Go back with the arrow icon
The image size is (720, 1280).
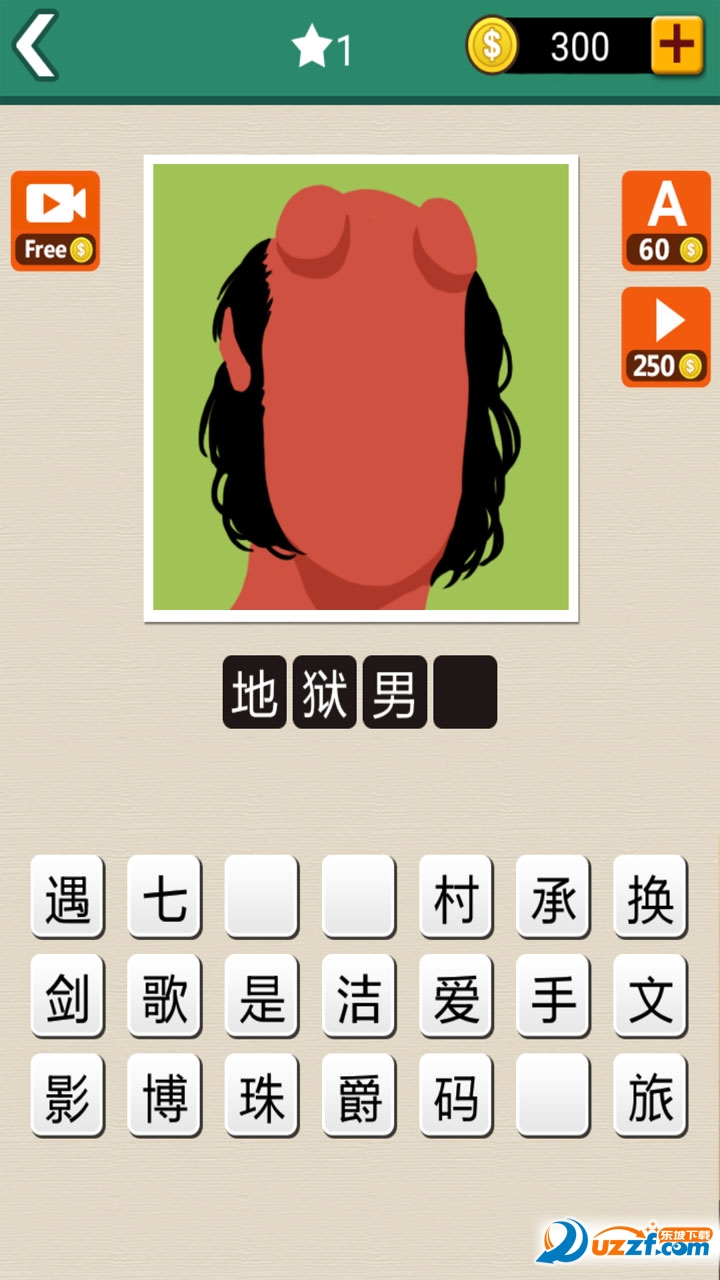tap(36, 46)
